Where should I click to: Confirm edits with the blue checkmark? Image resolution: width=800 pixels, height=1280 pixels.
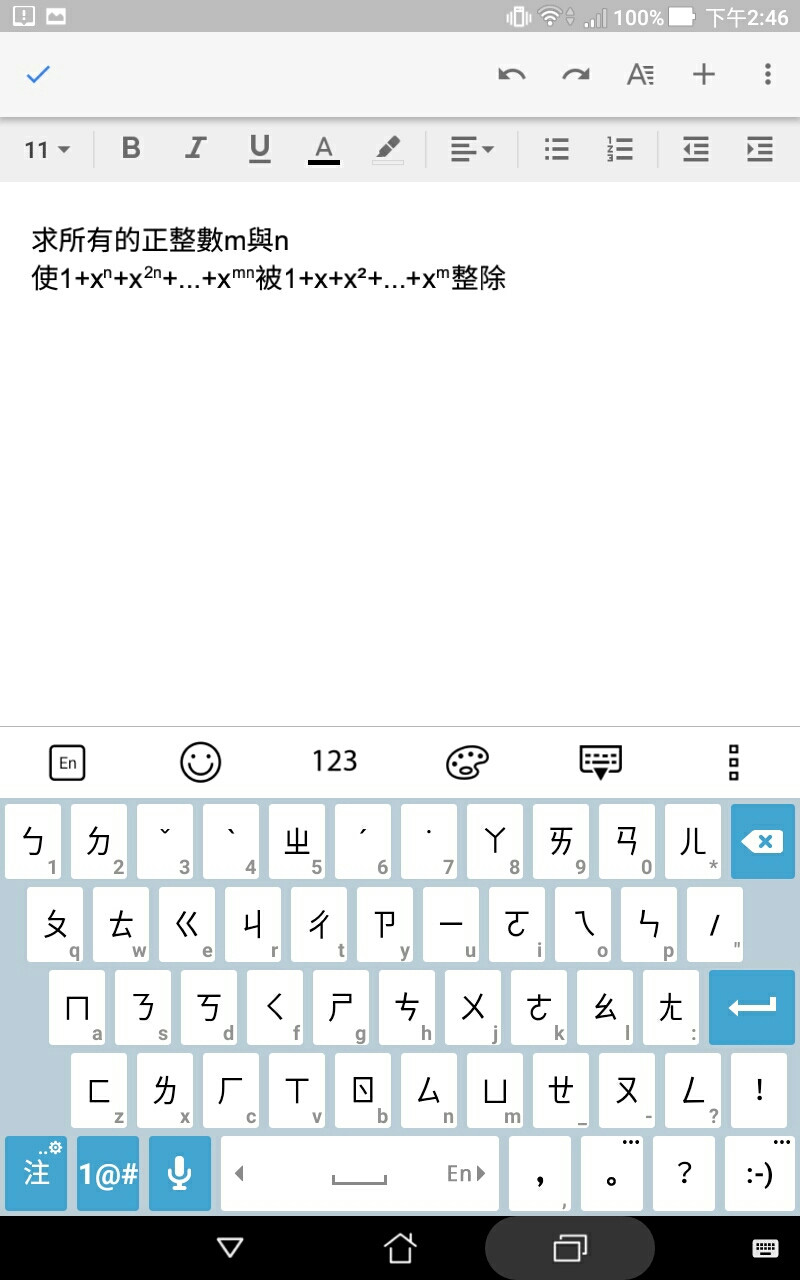[x=38, y=74]
